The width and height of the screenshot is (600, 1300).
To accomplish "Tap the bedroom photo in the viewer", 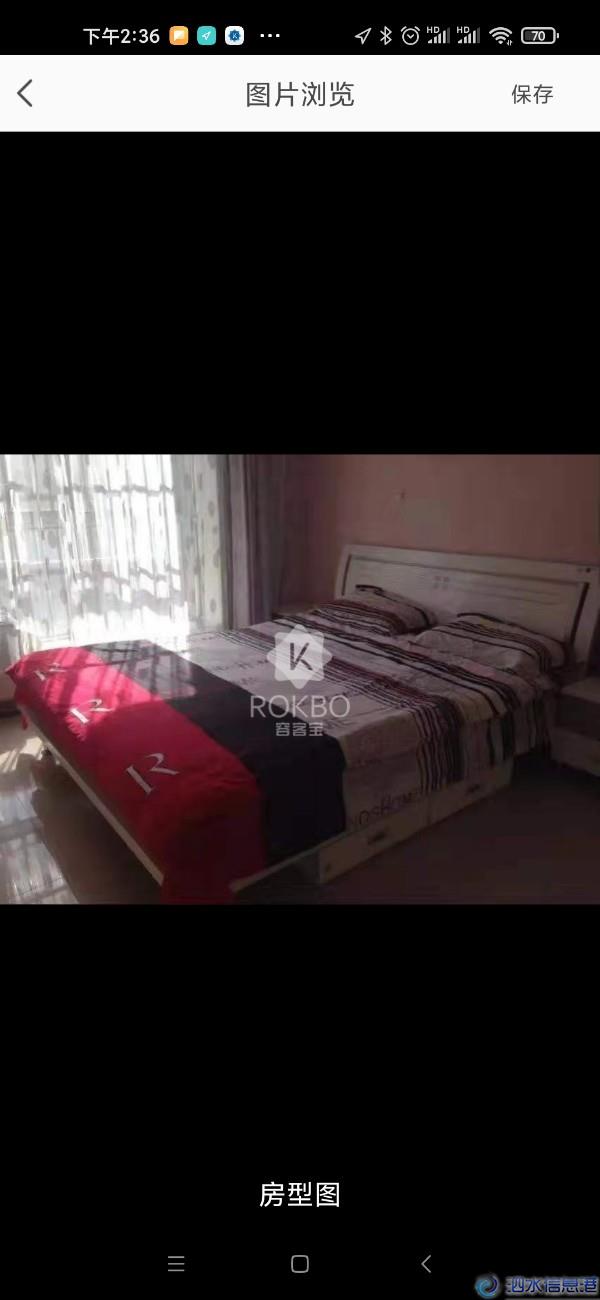I will pos(300,679).
